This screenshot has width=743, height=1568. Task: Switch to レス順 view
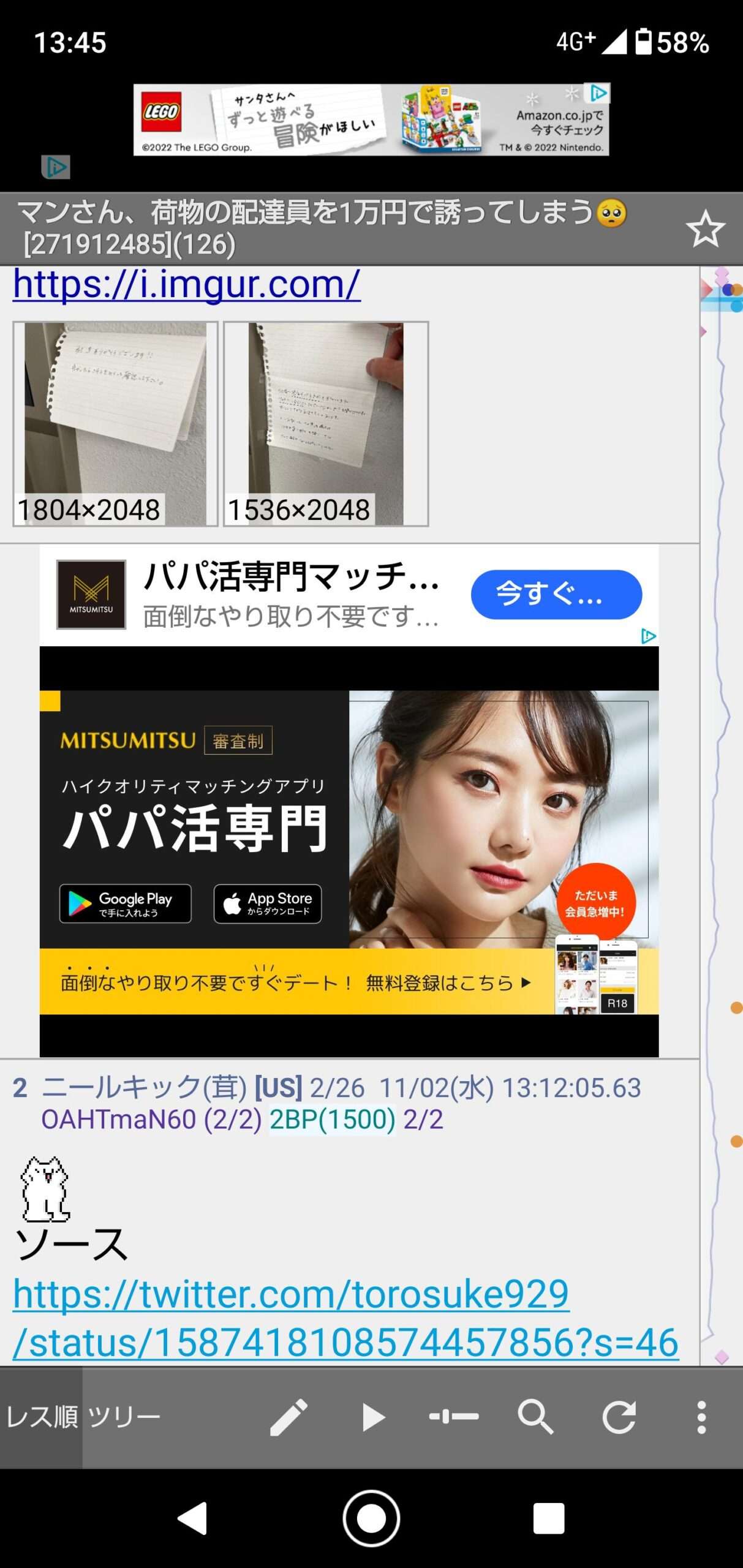click(41, 1417)
